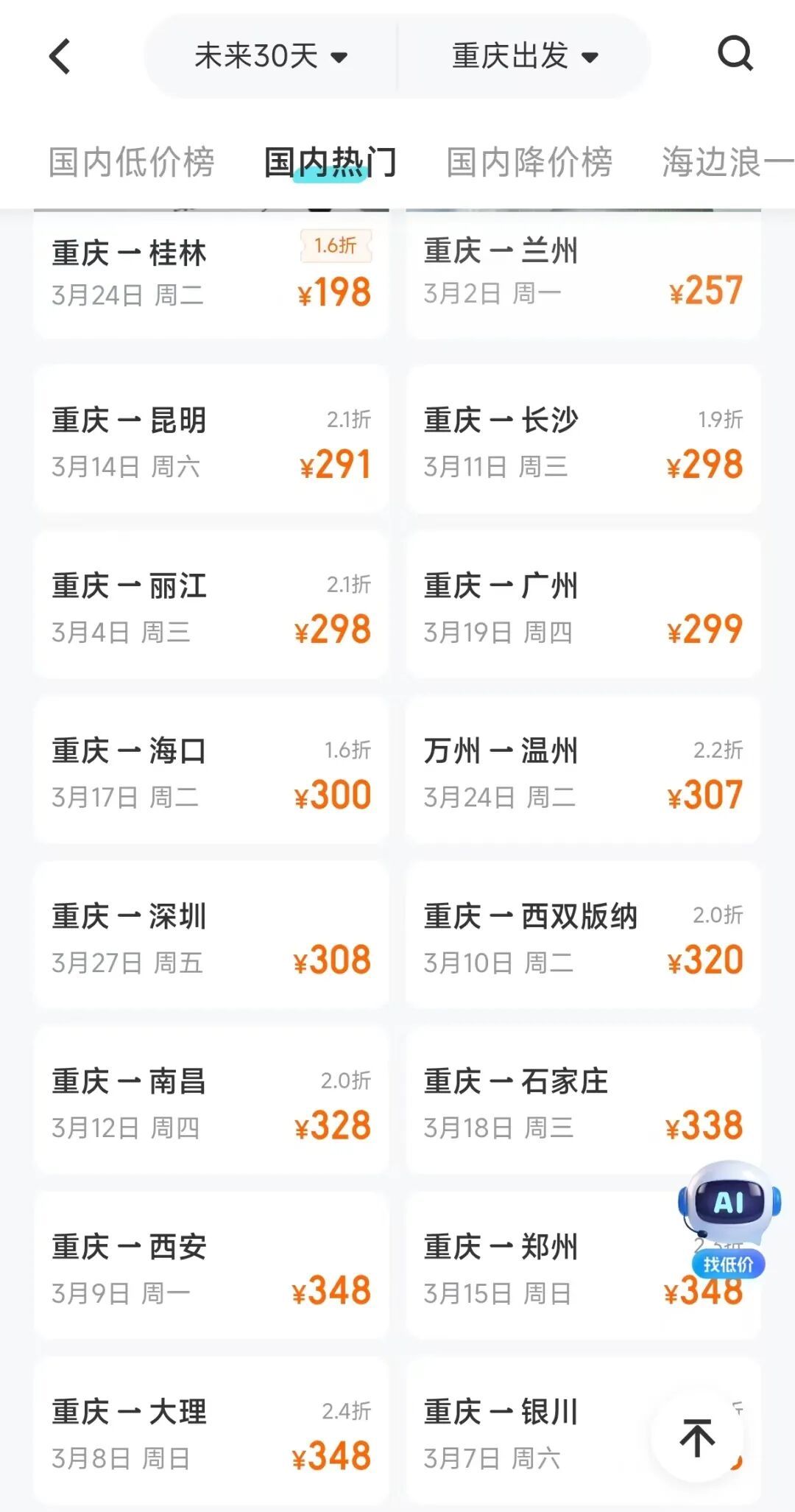Open the 重庆→桂林 ¥198 flight deal
Viewport: 795px width, 1512px height.
(211, 274)
